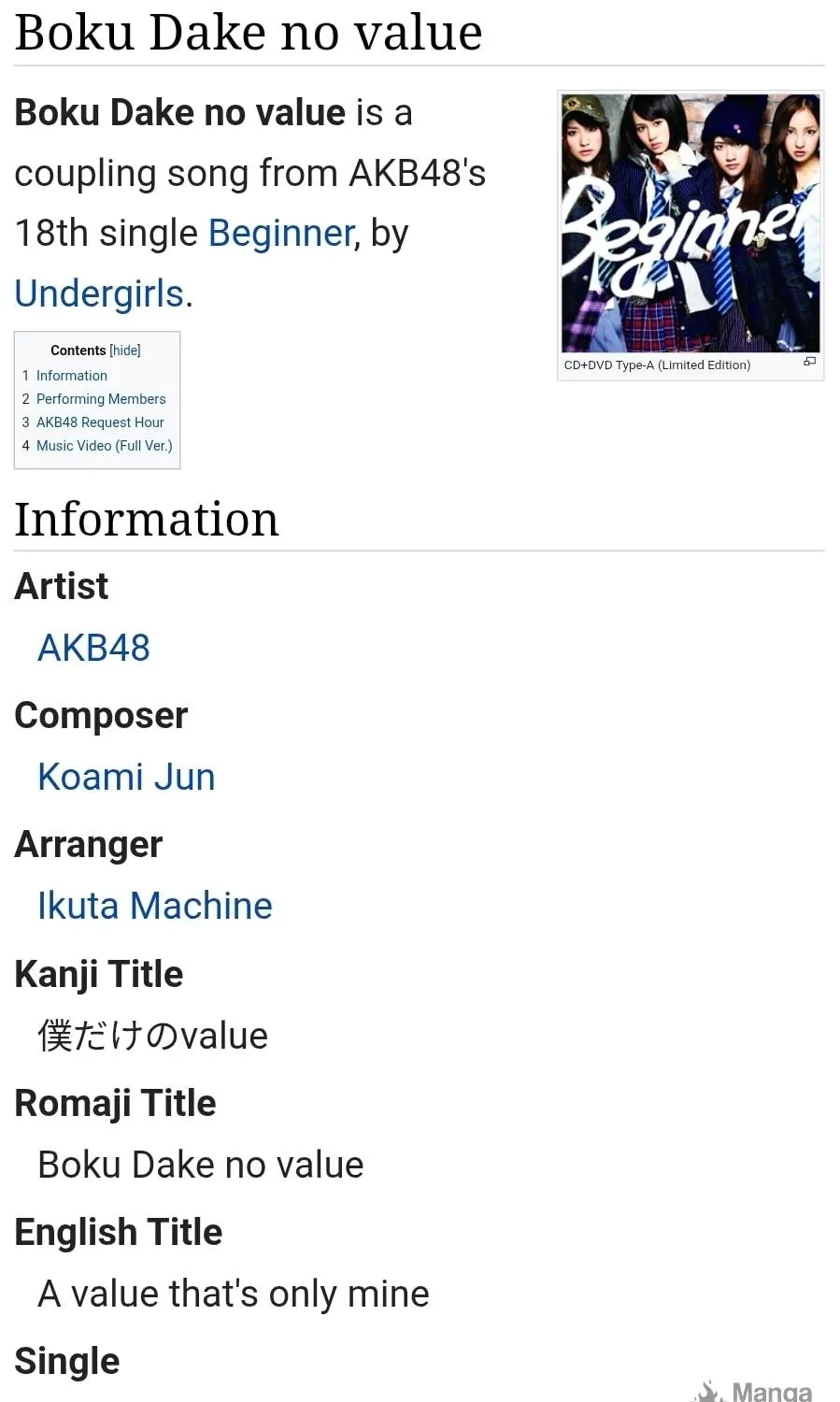The height and width of the screenshot is (1402, 840).
Task: Jump to Music Video (Full Ver.) section
Action: 105,446
